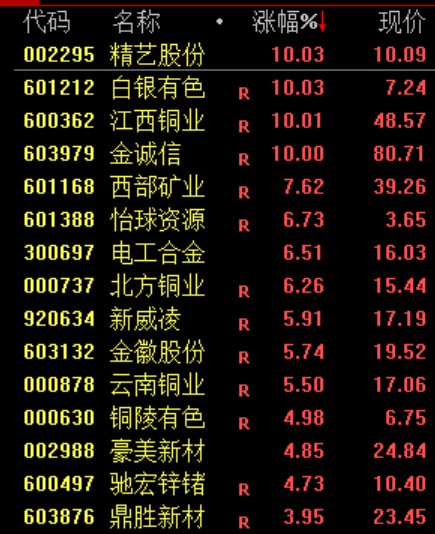This screenshot has height=534, width=435.
Task: View the 新威凌 stock
Action: tap(224, 319)
